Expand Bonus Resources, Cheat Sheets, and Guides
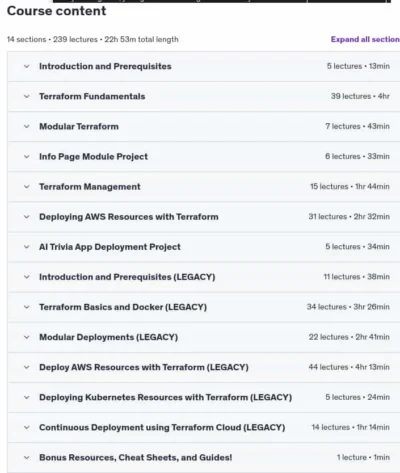This screenshot has height=473, width=400. (x=204, y=458)
